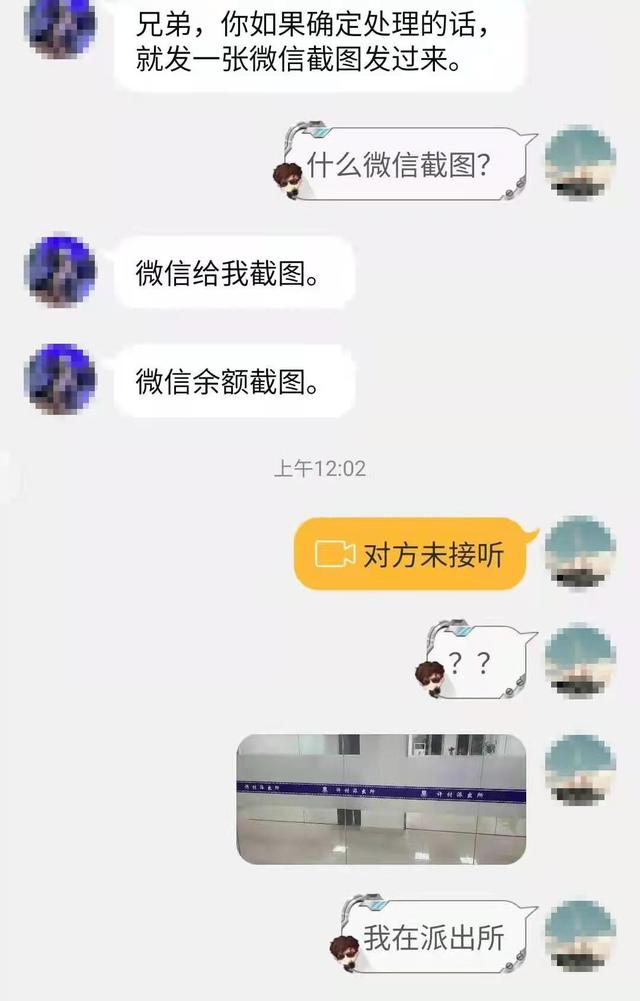640x1001 pixels.
Task: Open contact avatar beside 微信余额截图 message
Action: pos(61,379)
